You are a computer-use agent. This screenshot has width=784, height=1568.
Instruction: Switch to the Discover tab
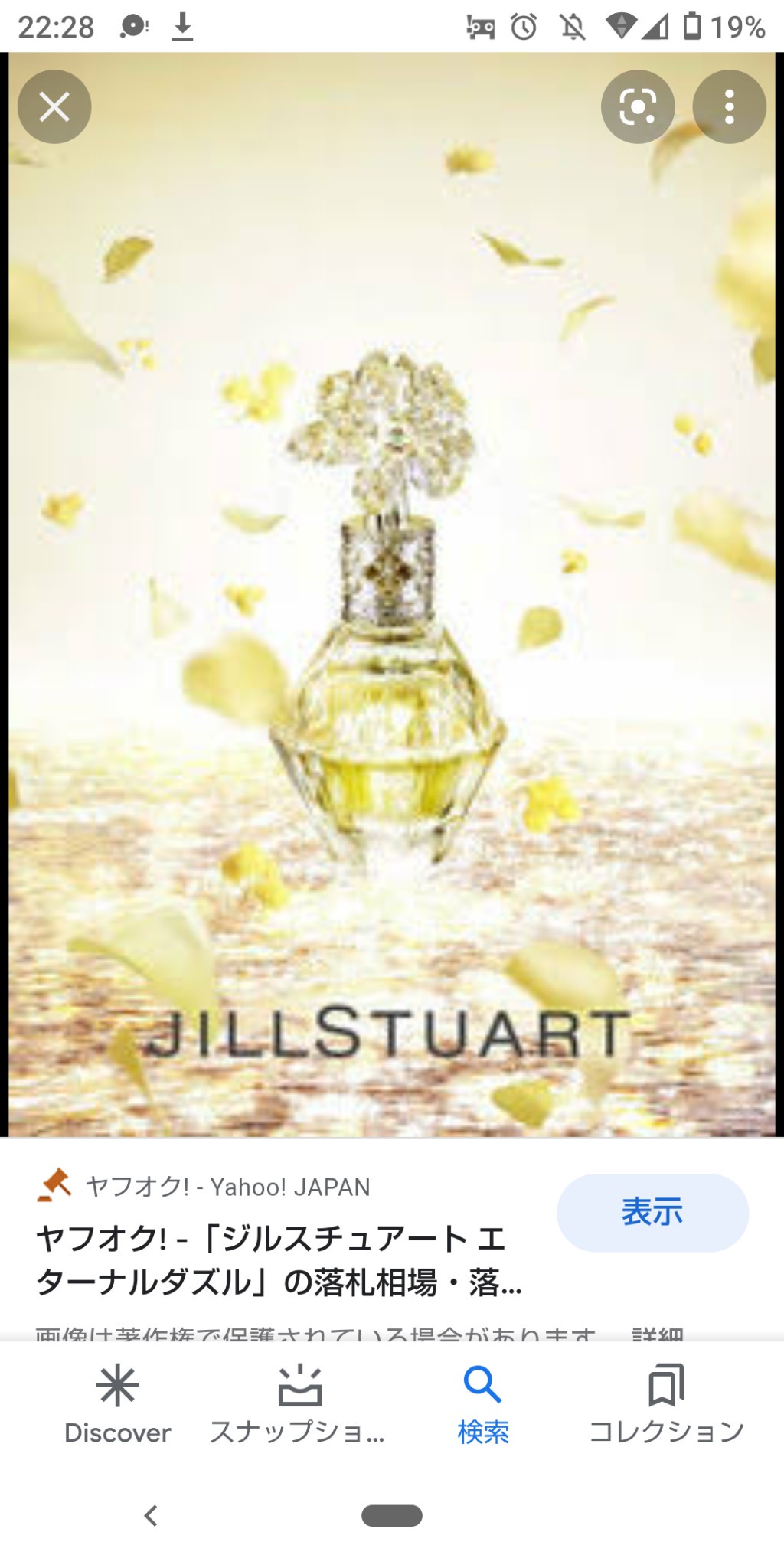point(117,1405)
